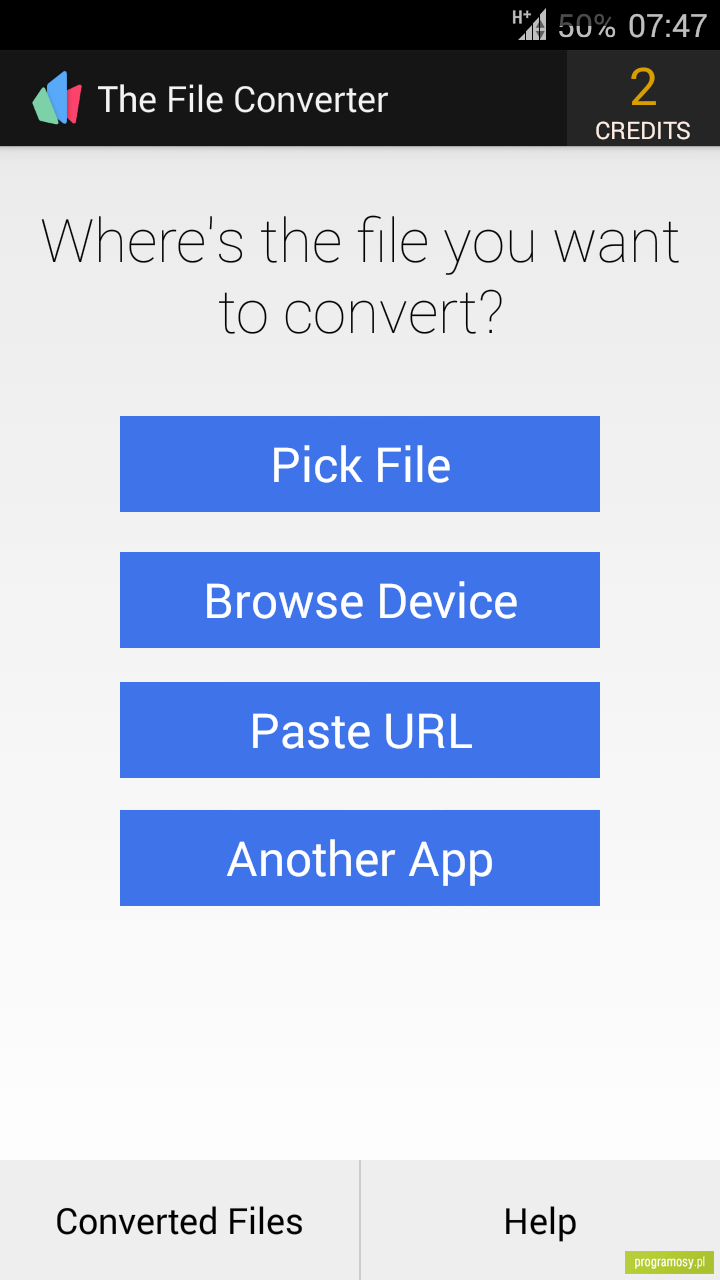Tap the Pick File button
720x1280 pixels.
(360, 464)
